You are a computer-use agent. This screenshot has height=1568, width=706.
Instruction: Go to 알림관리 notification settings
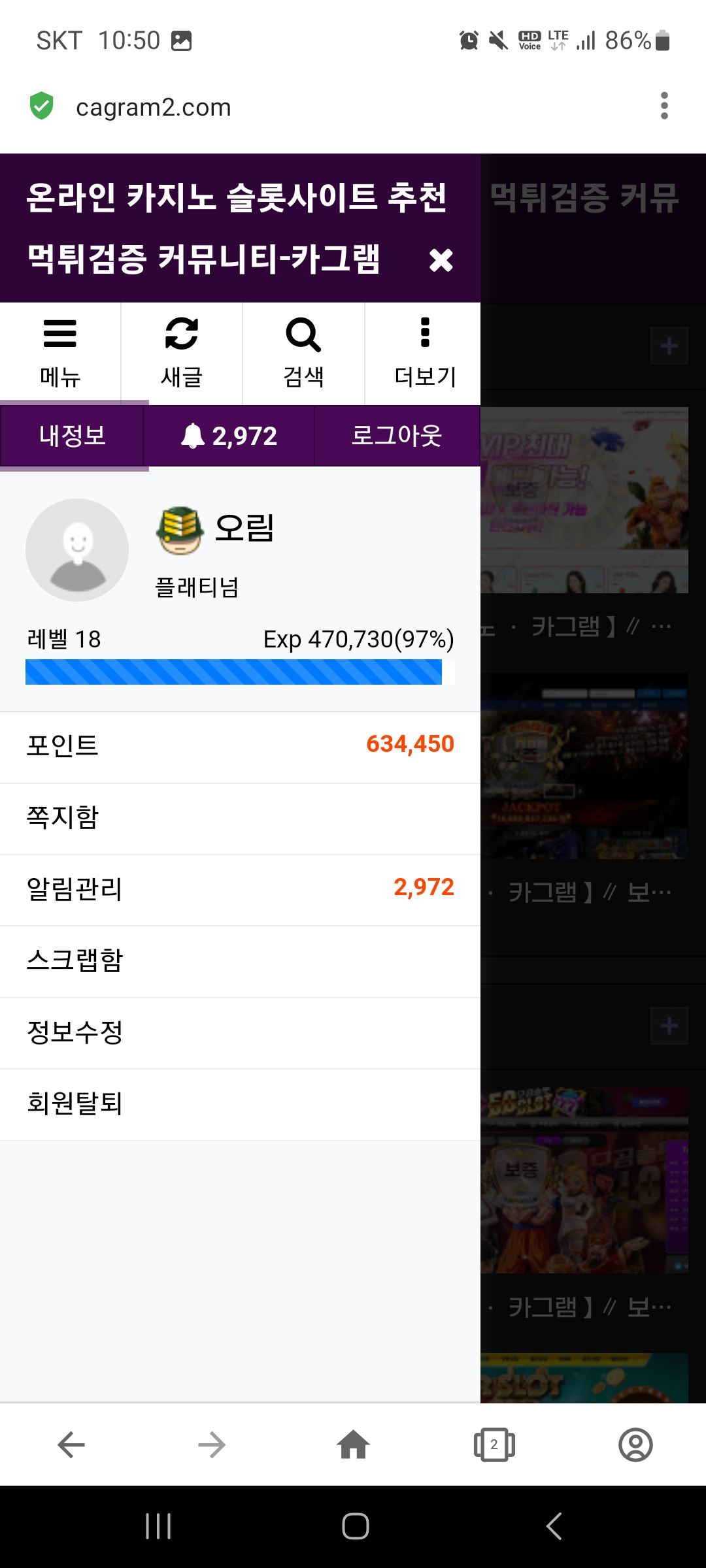pos(240,889)
